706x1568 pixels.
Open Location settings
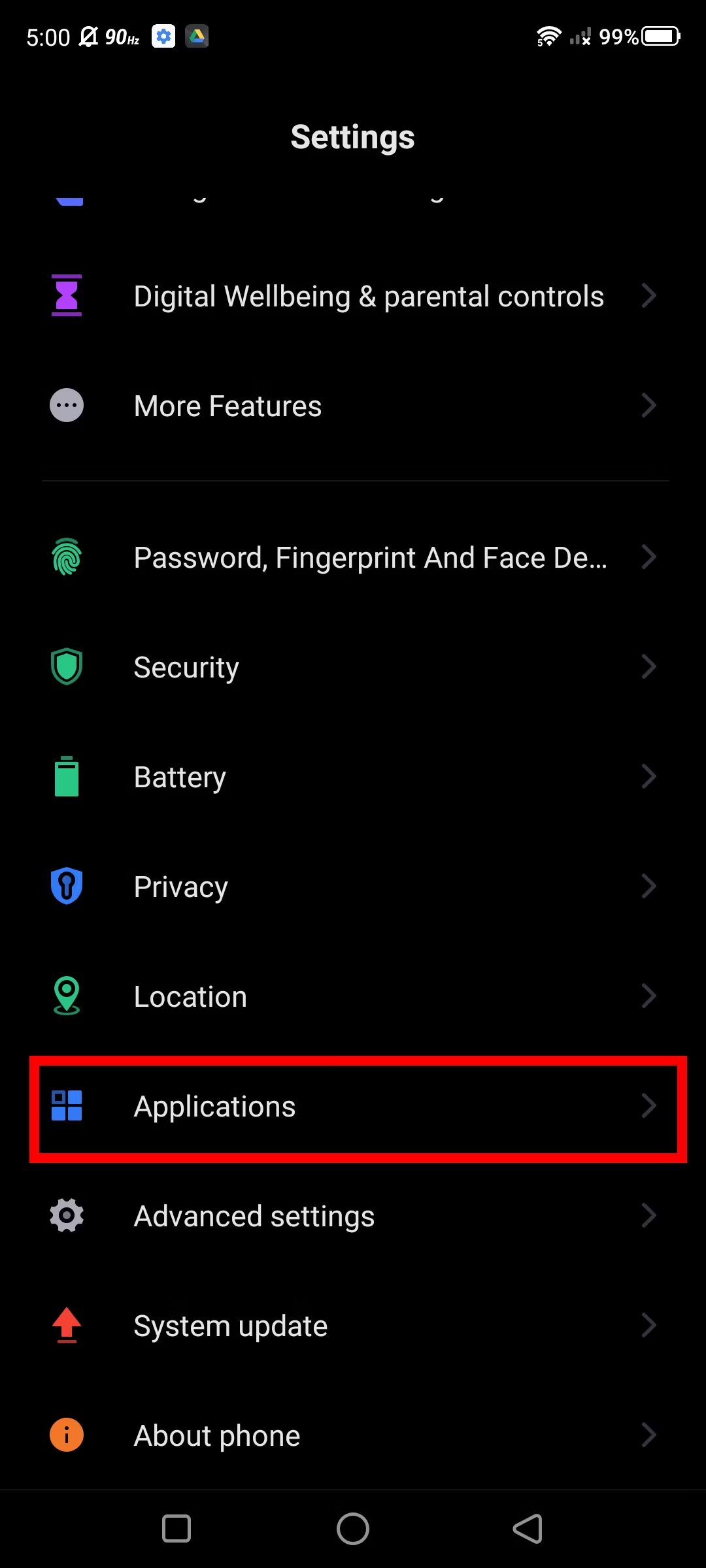[353, 996]
